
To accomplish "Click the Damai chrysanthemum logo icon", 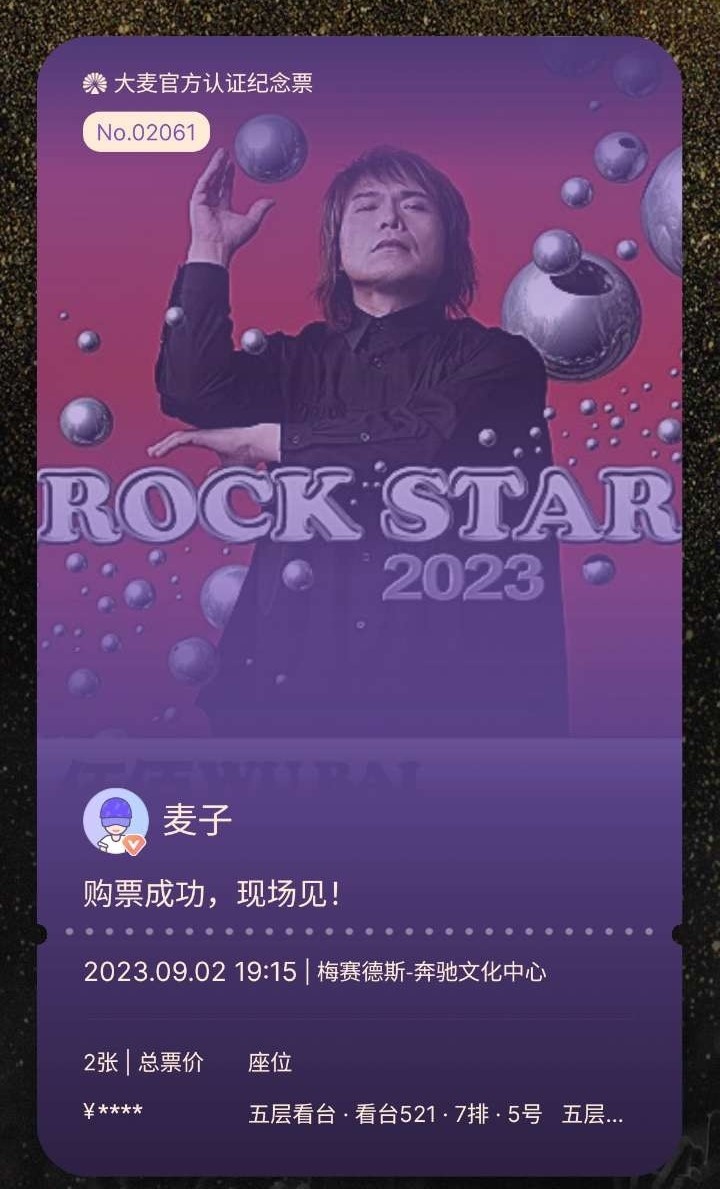I will click(x=95, y=84).
